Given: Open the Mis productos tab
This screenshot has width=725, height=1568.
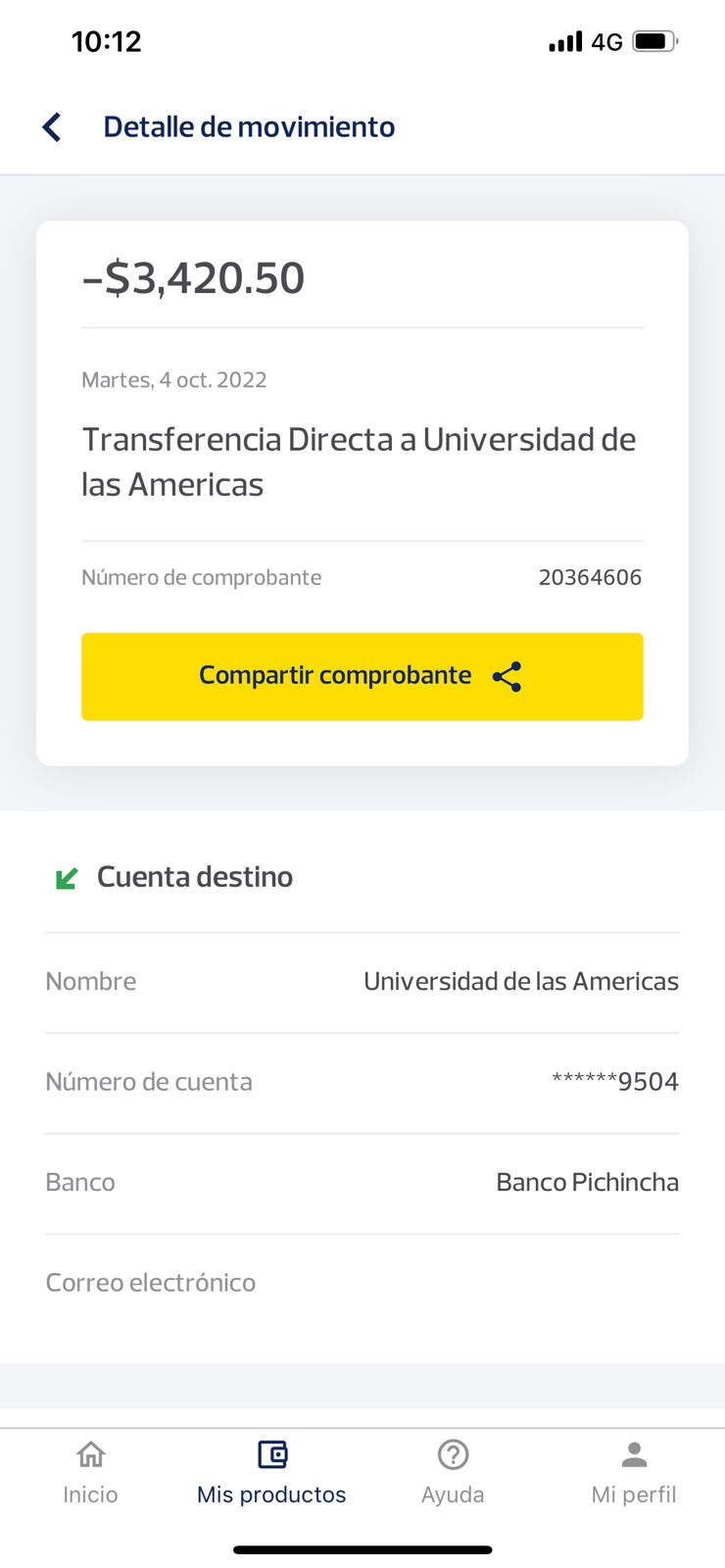Looking at the screenshot, I should pyautogui.click(x=271, y=1472).
